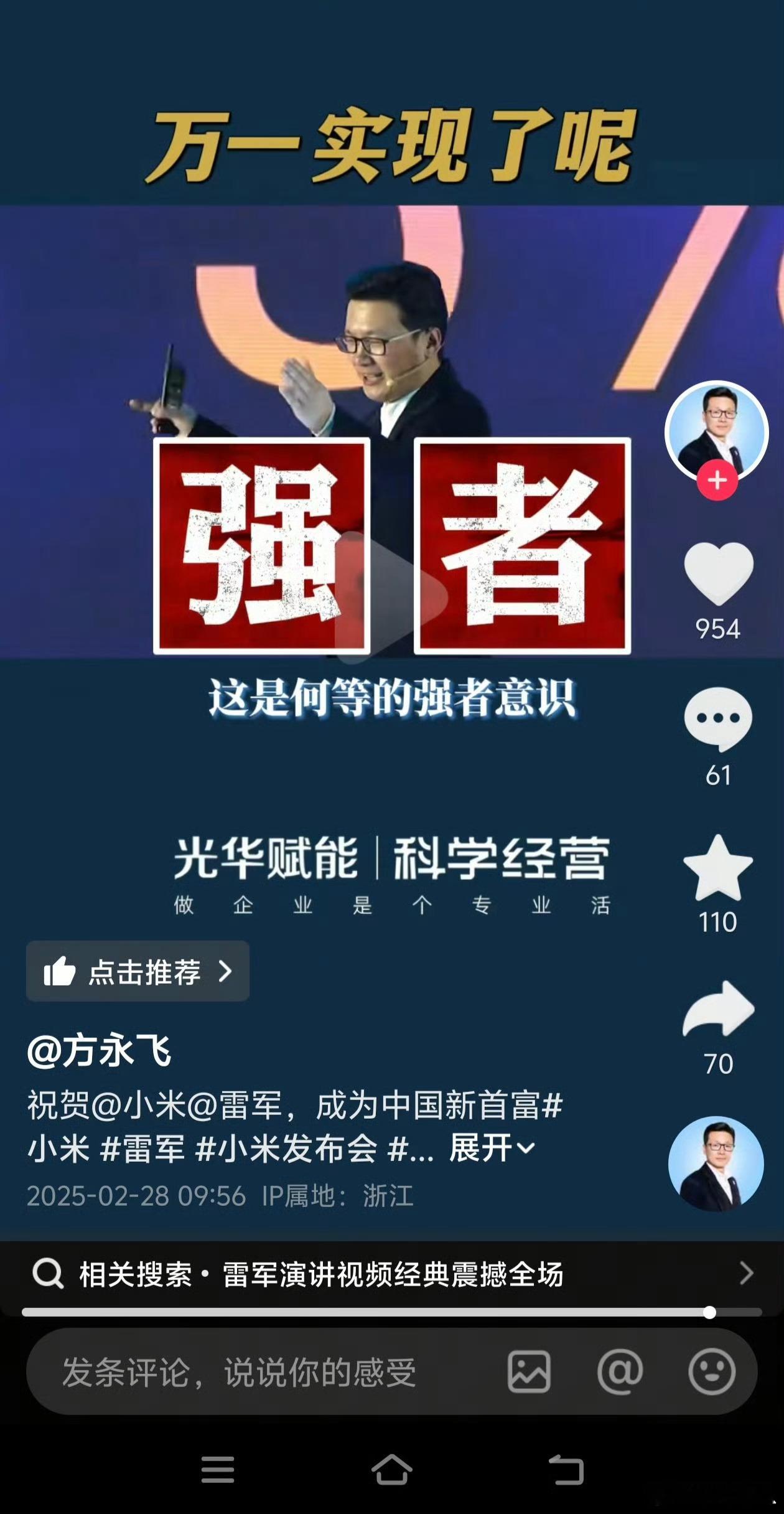The image size is (784, 1514).
Task: Click the @ mention icon in comment bar
Action: (x=620, y=1373)
